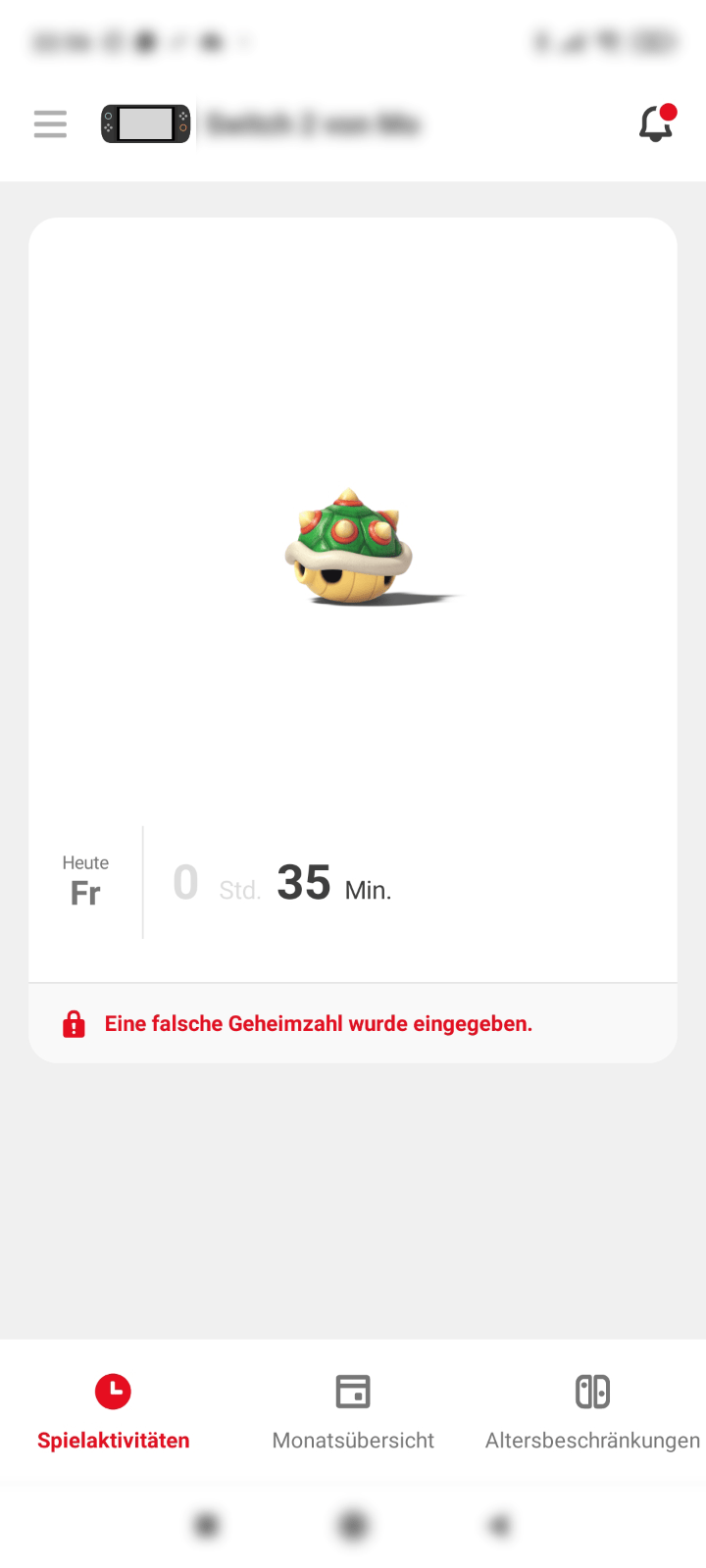Open today's play activity card
This screenshot has height=1568, width=706.
click(352, 598)
